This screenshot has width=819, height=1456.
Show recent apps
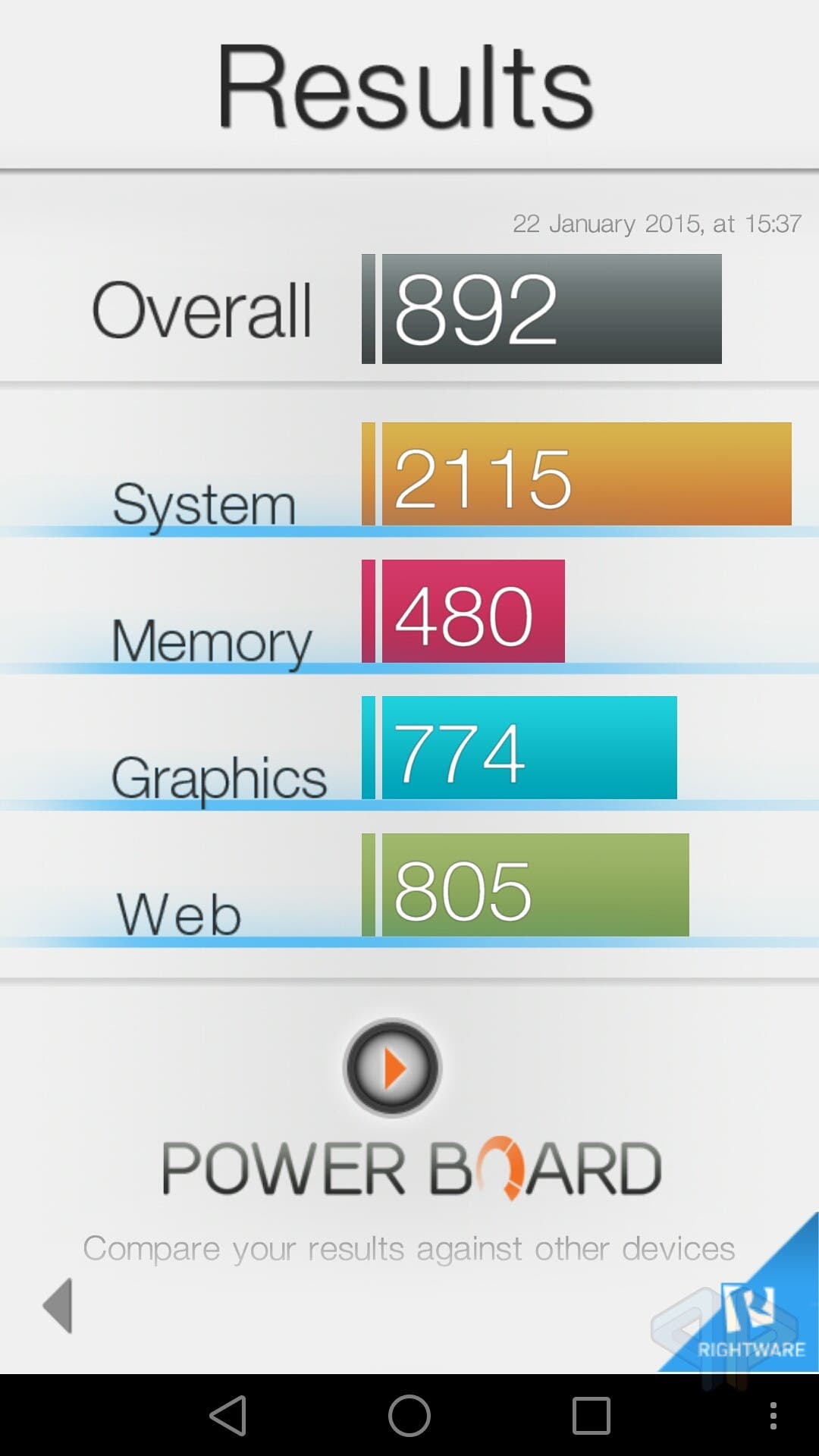[x=591, y=1416]
